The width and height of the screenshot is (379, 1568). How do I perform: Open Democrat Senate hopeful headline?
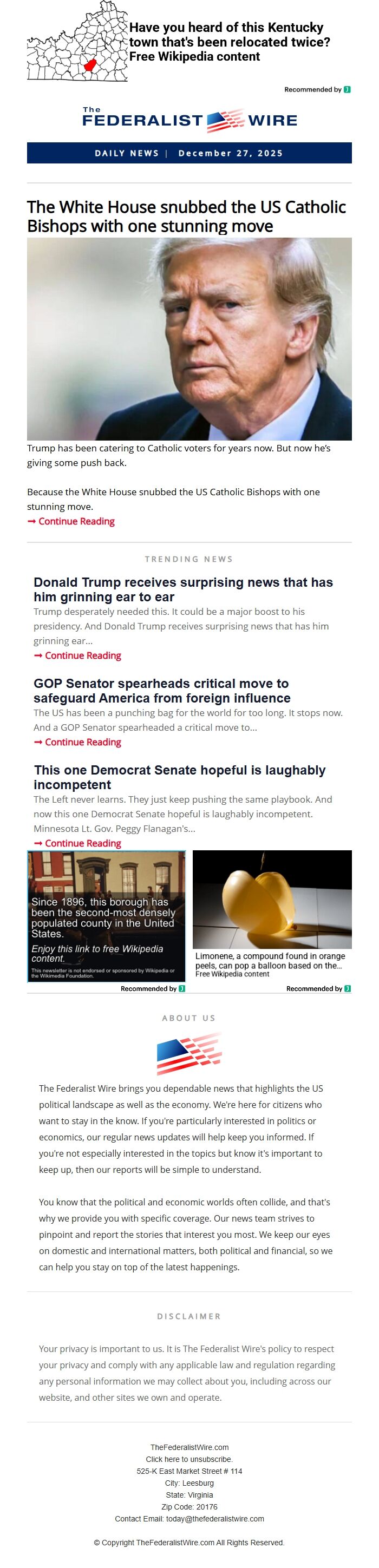(179, 777)
